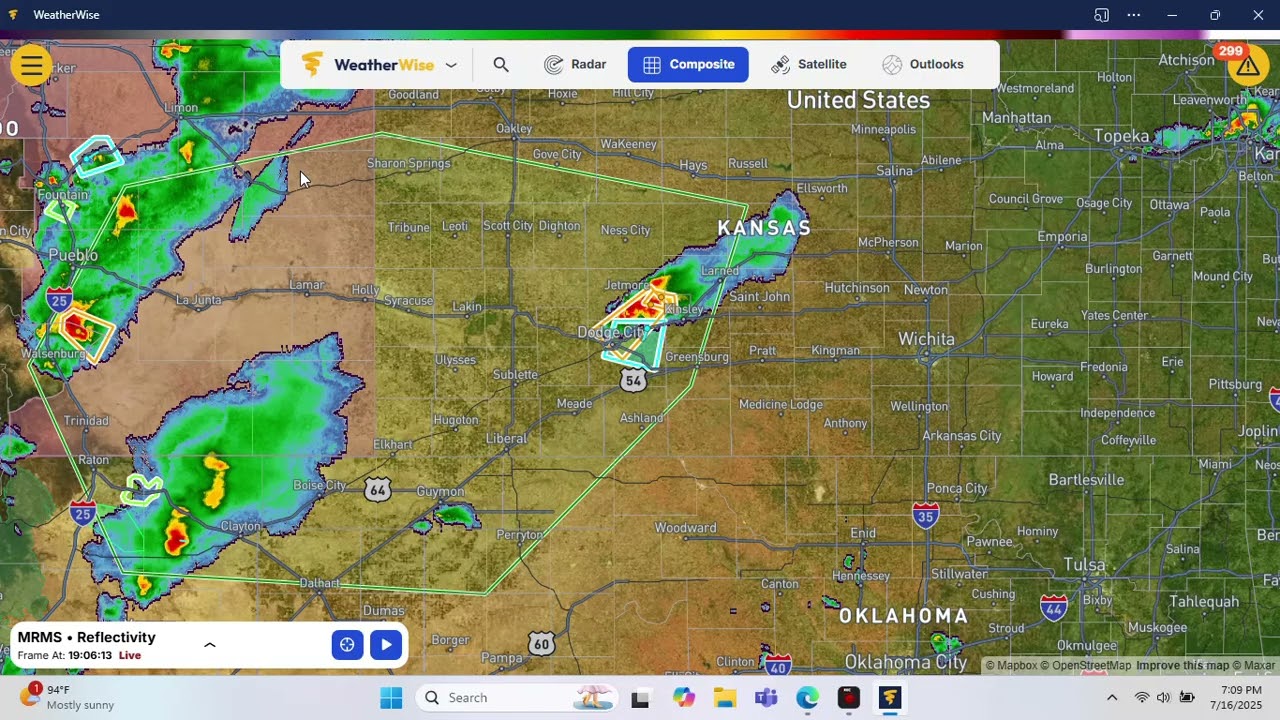Select the Composite tab
Image resolution: width=1280 pixels, height=720 pixels.
click(x=688, y=65)
